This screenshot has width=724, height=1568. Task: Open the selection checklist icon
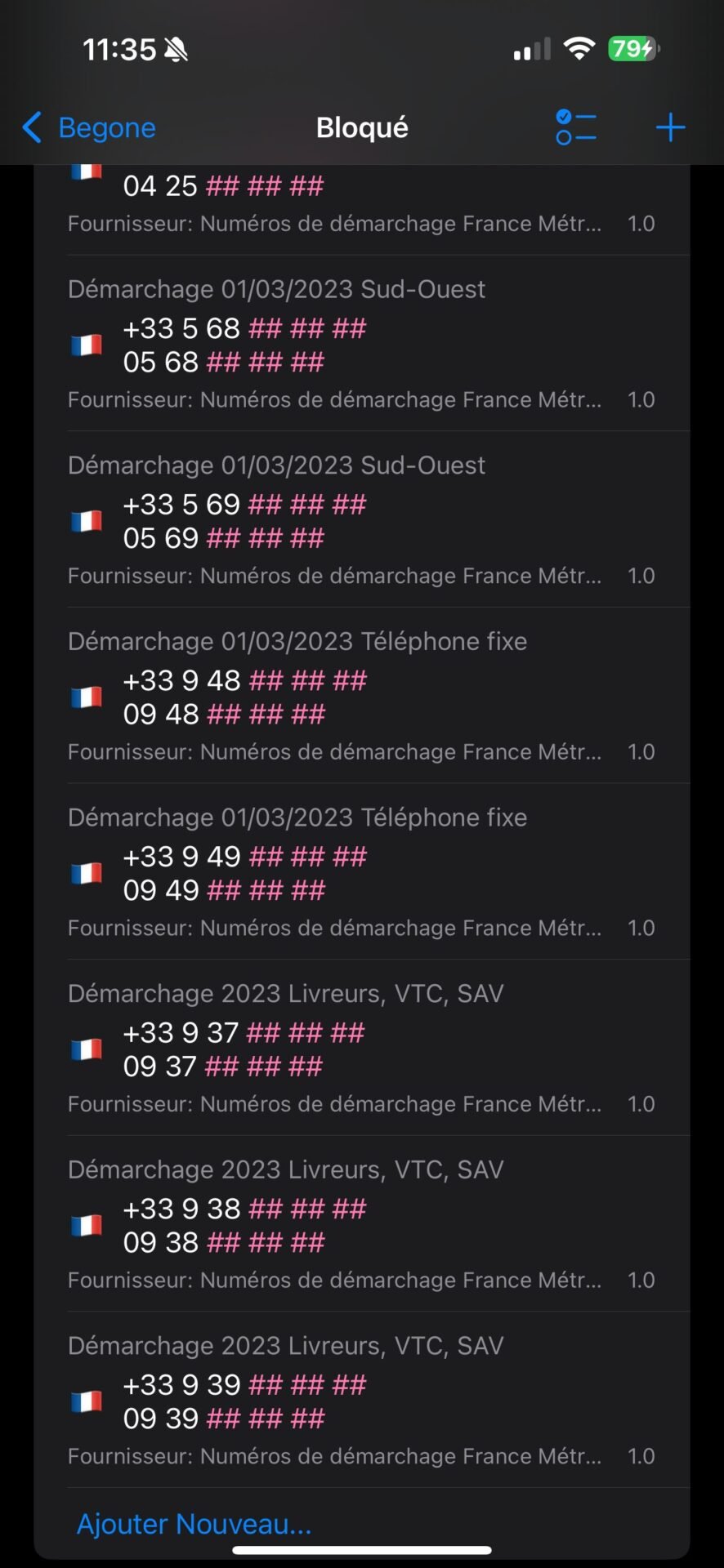(576, 127)
